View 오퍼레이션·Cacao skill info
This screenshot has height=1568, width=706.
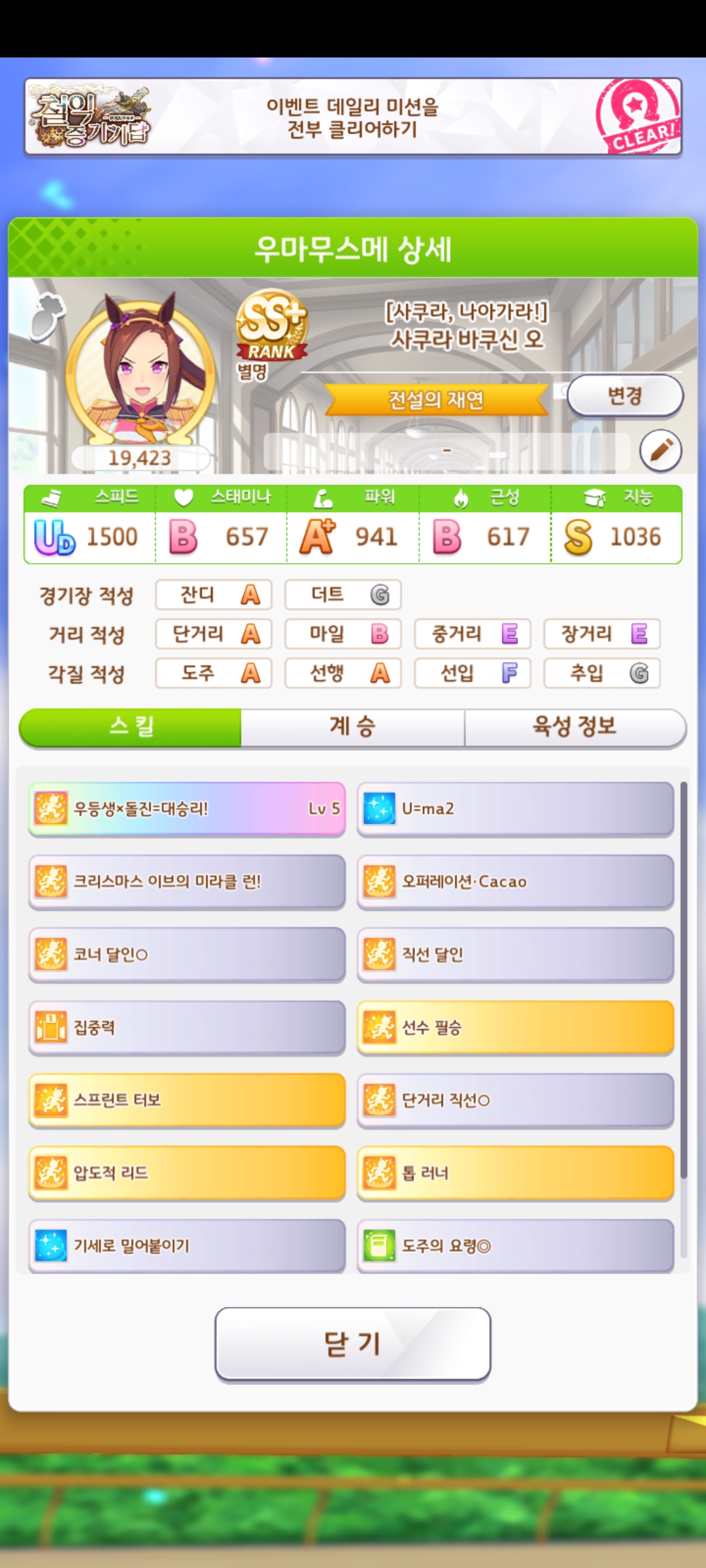coord(515,881)
